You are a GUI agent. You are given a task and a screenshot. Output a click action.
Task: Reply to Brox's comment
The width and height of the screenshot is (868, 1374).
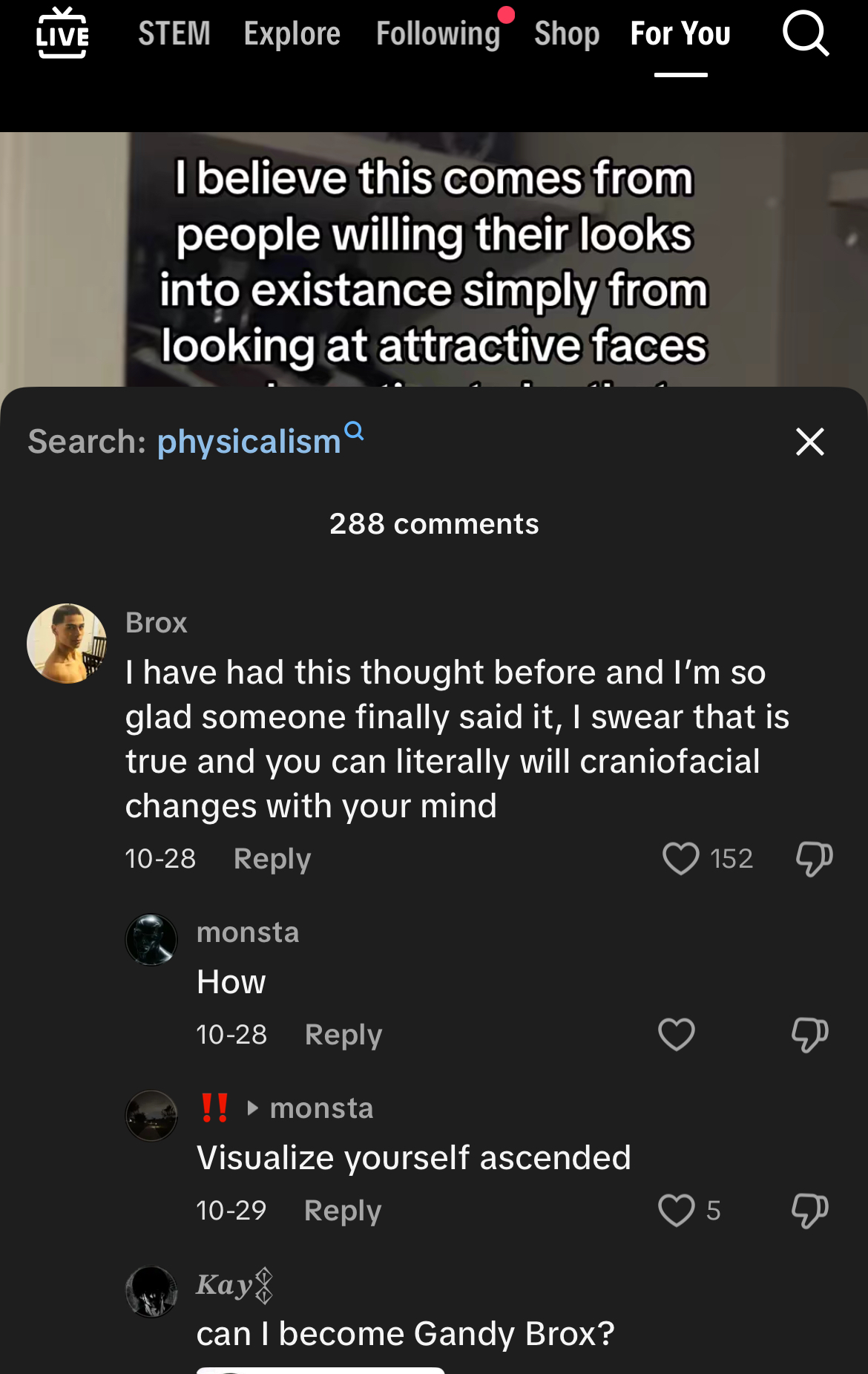[272, 859]
